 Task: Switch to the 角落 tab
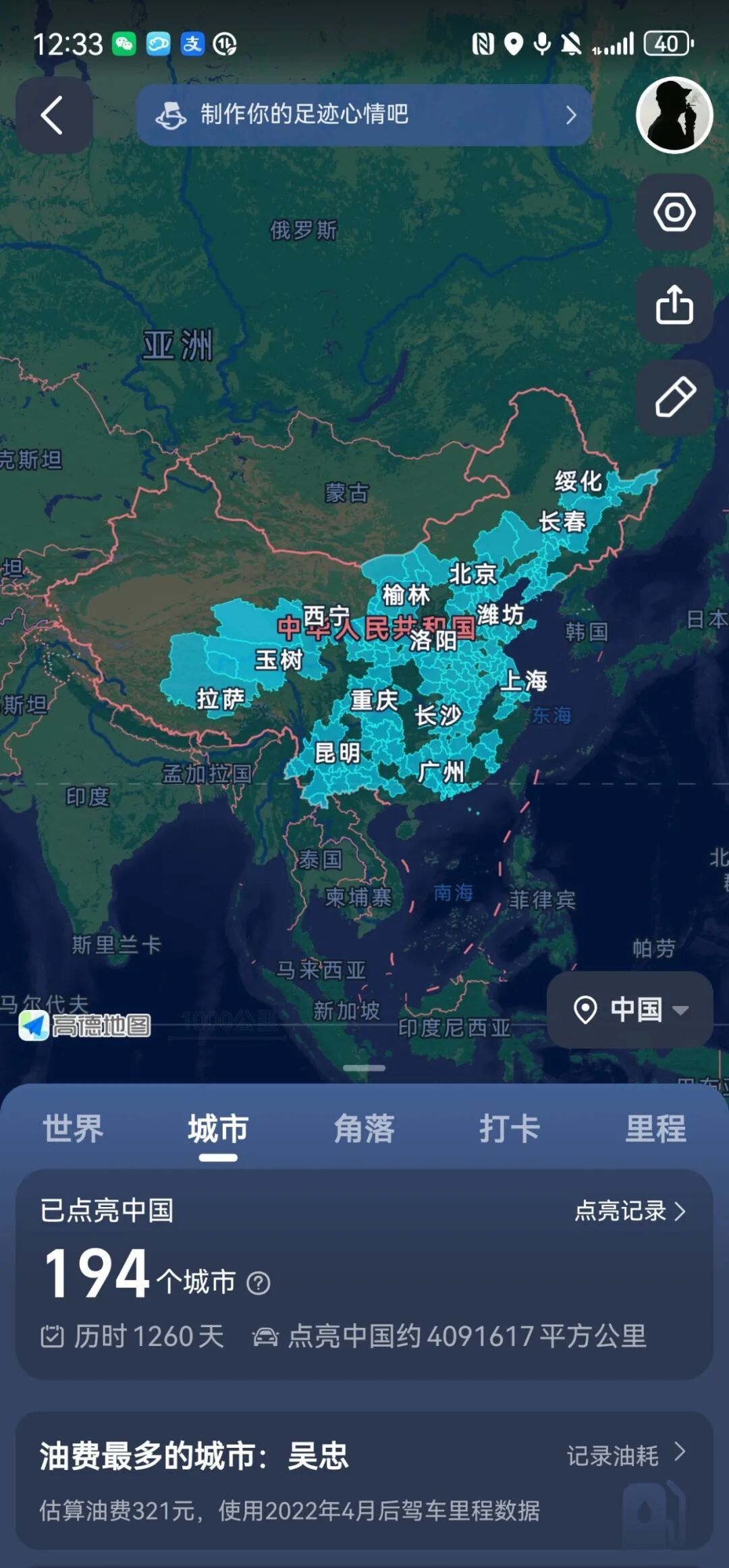(364, 1129)
